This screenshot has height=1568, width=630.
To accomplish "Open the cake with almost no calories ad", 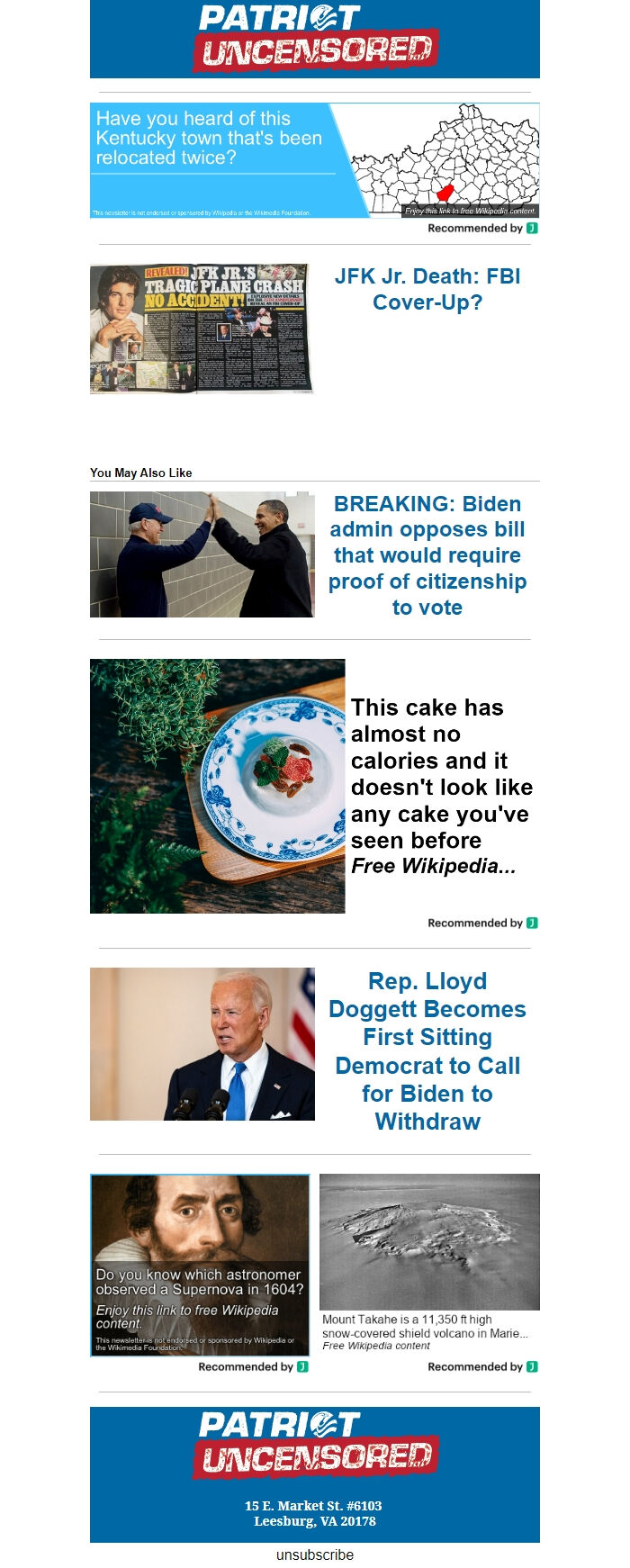I will pyautogui.click(x=440, y=786).
